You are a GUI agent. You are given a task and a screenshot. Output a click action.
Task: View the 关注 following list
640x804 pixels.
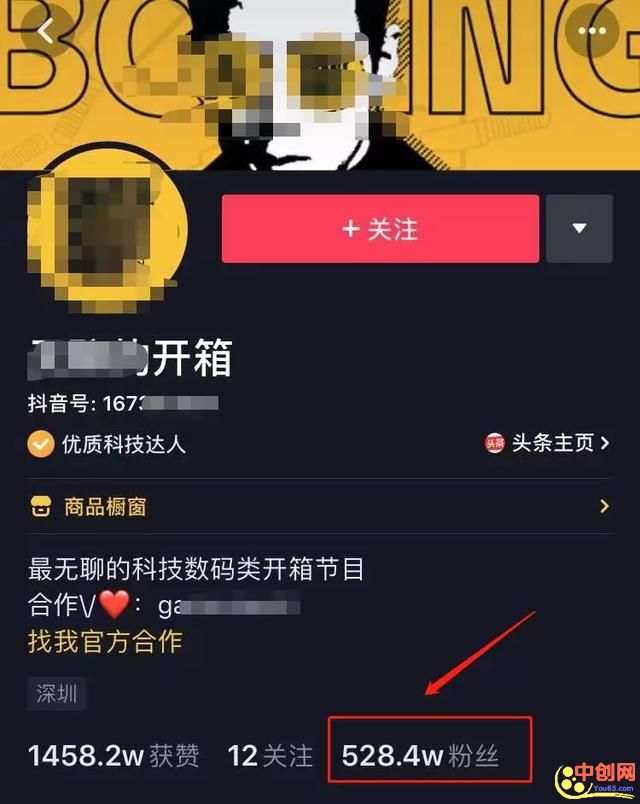[270, 755]
